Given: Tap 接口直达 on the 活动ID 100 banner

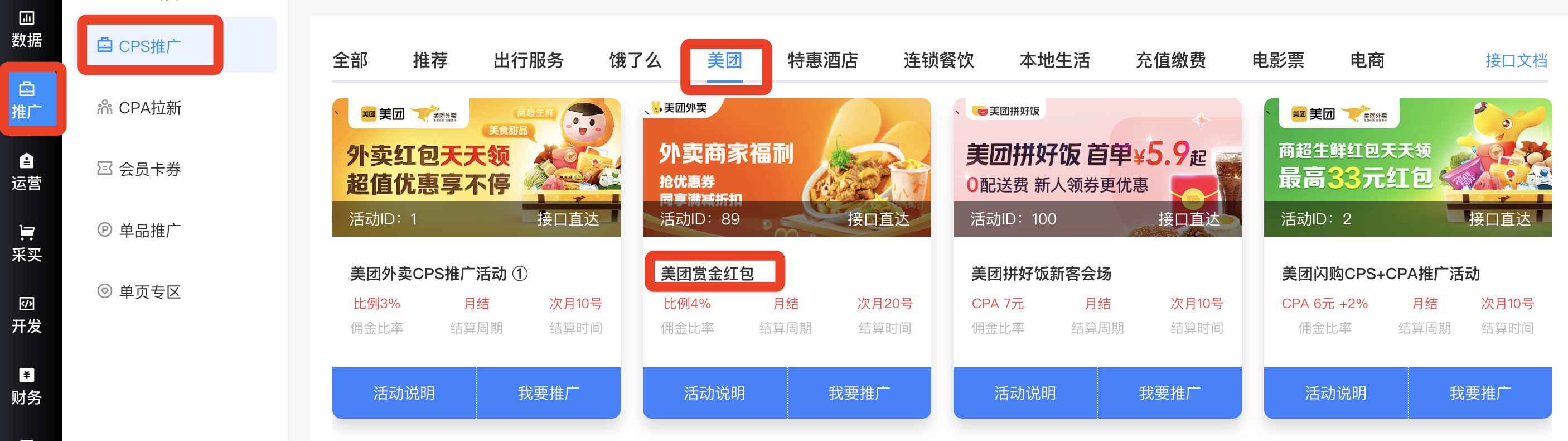Looking at the screenshot, I should pos(1188,219).
